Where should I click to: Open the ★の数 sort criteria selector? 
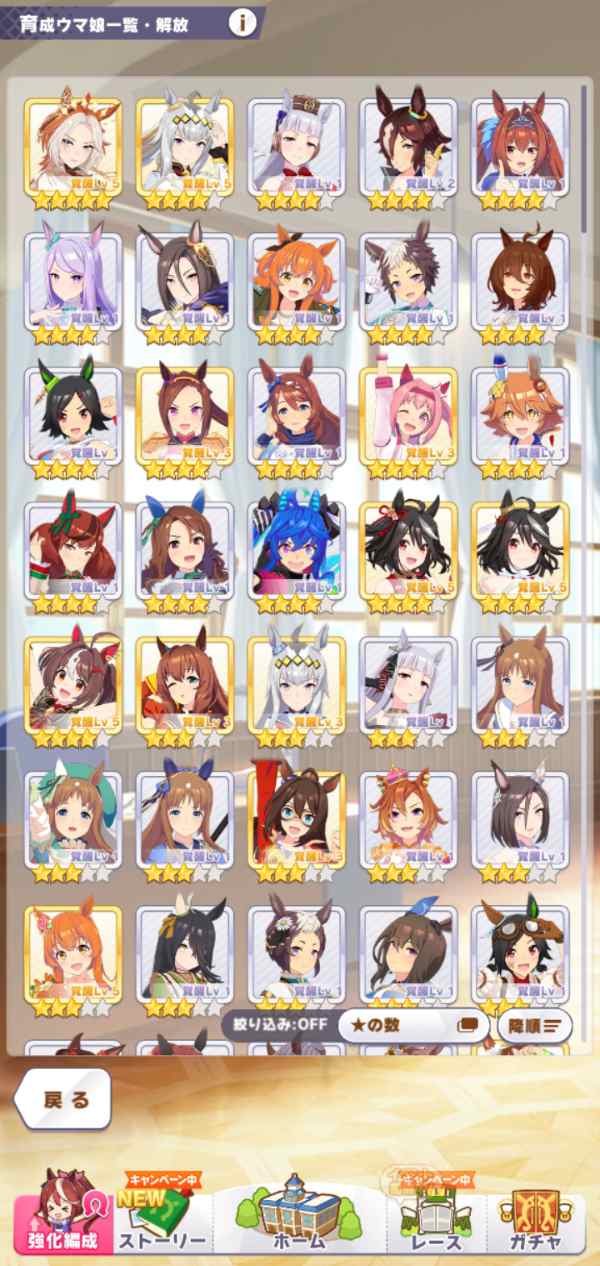(412, 1025)
